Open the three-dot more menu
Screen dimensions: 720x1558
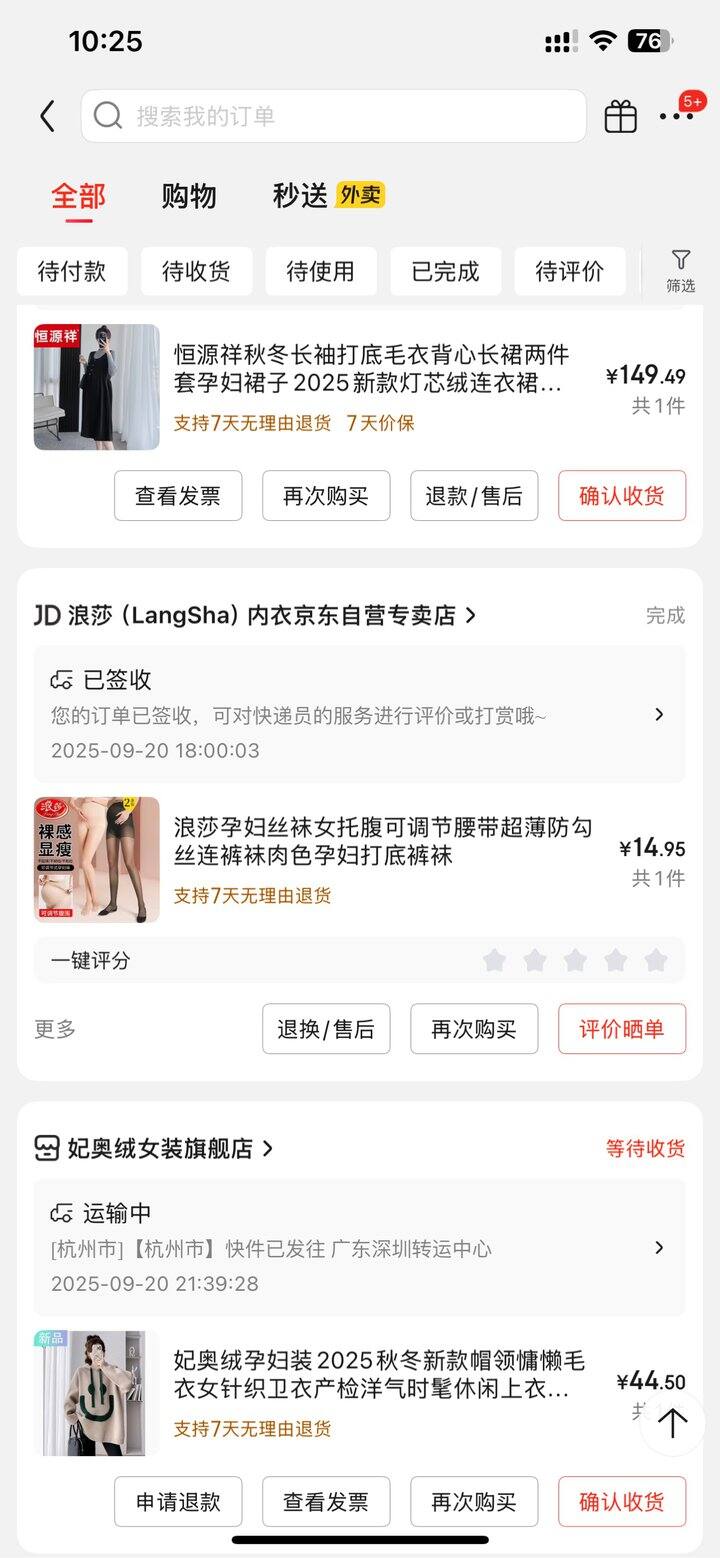677,116
